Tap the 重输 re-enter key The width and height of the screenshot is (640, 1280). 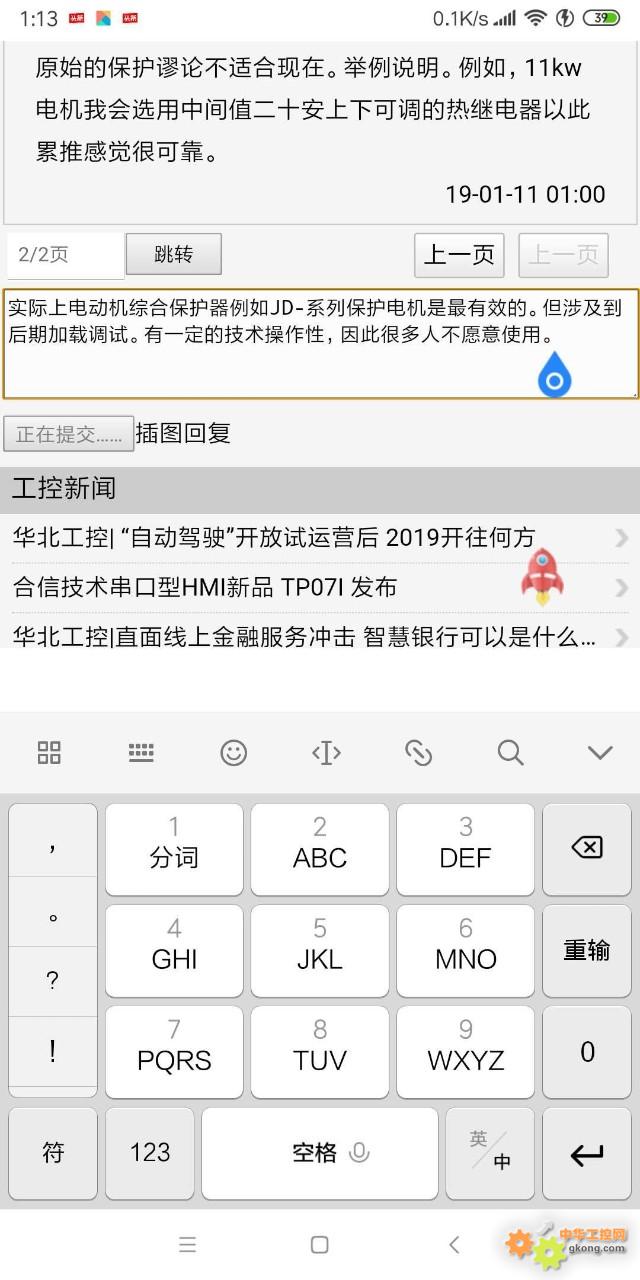click(x=587, y=950)
